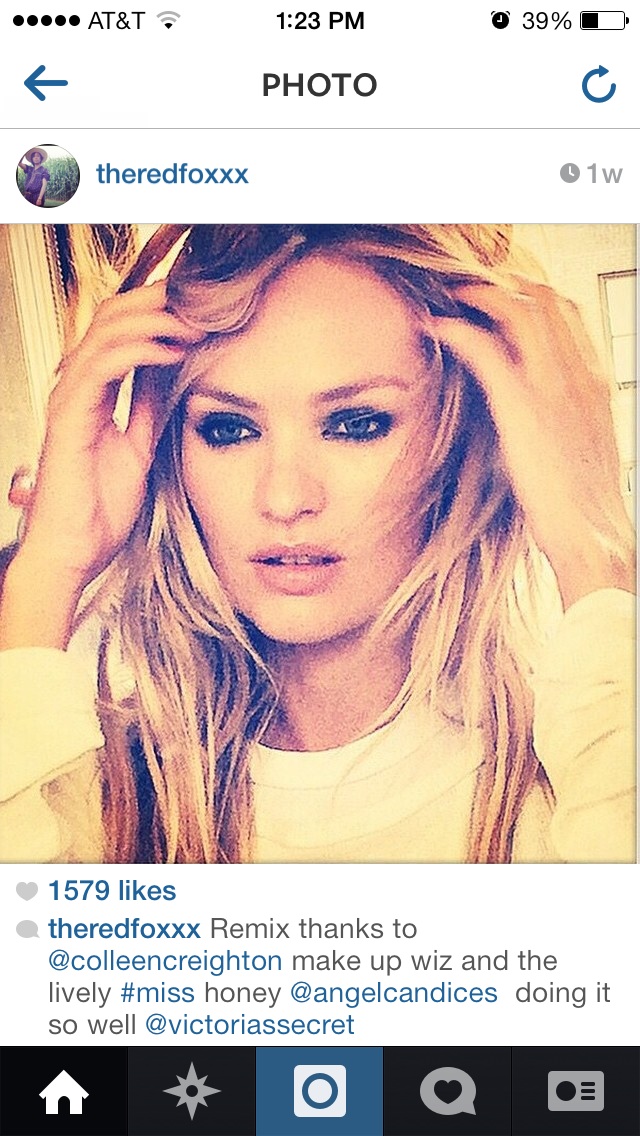Refresh the photo with the reload icon
The width and height of the screenshot is (640, 1136).
click(599, 84)
